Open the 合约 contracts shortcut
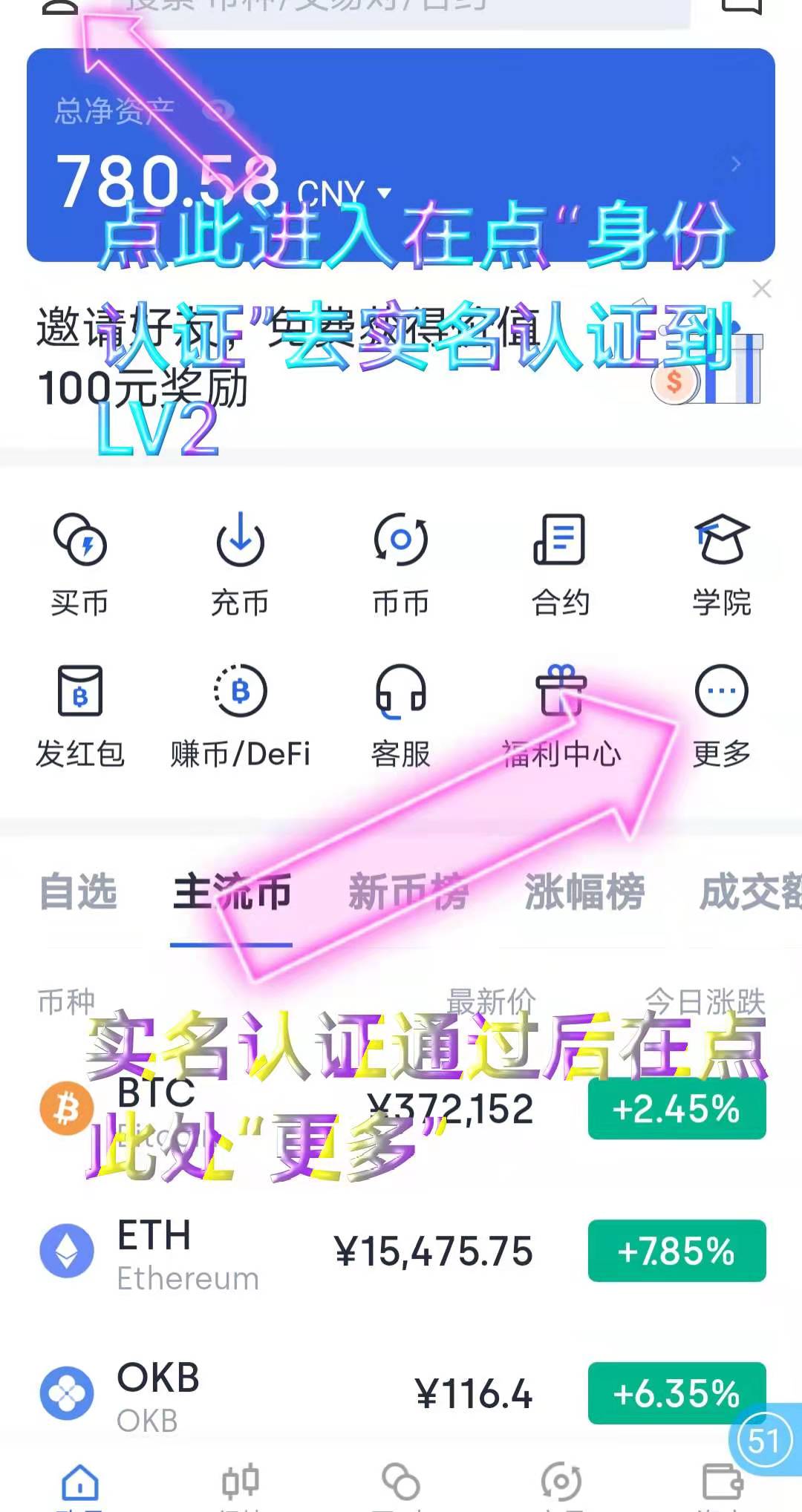Viewport: 802px width, 1512px height. [561, 564]
